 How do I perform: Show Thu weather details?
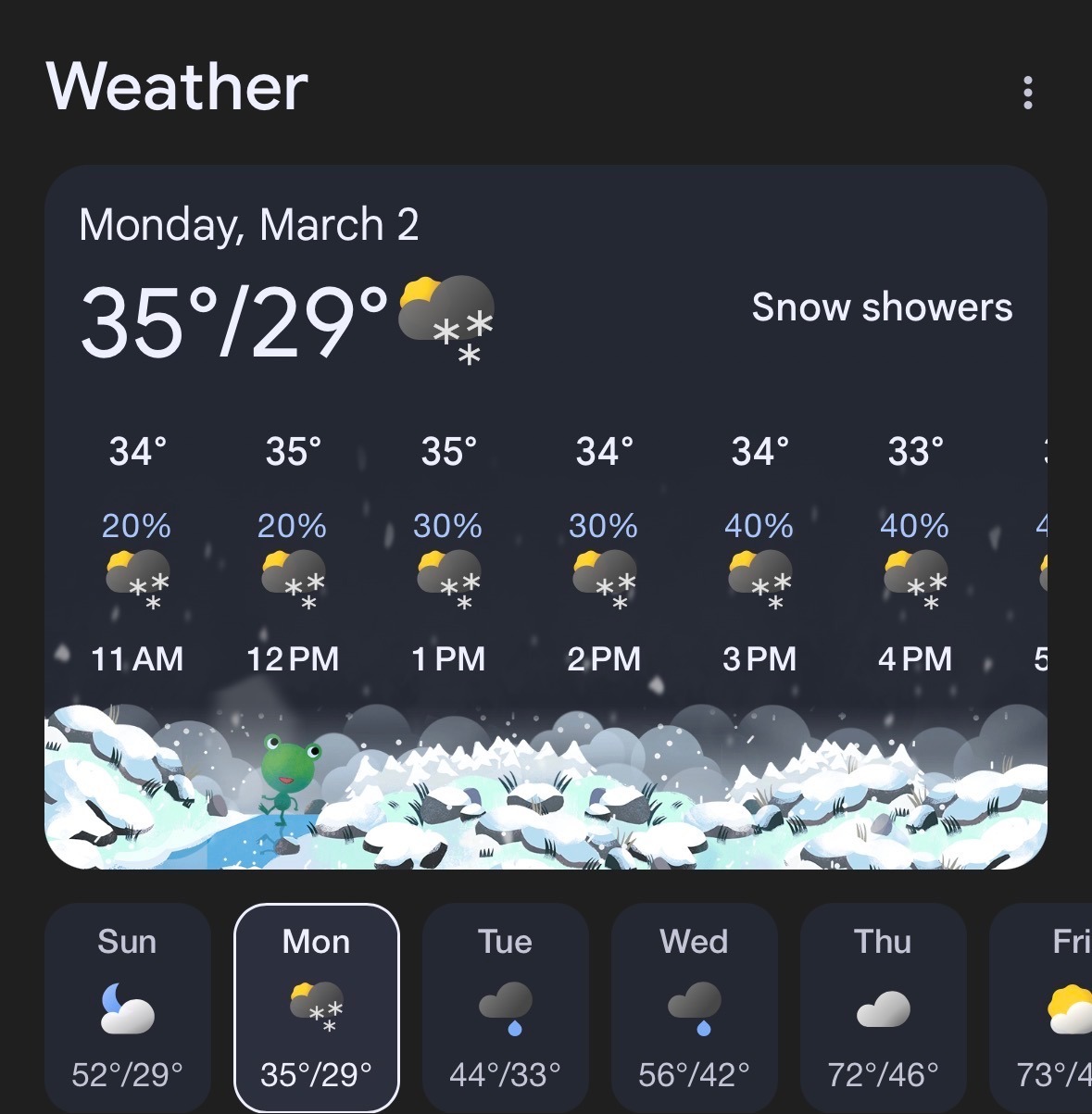(883, 1008)
